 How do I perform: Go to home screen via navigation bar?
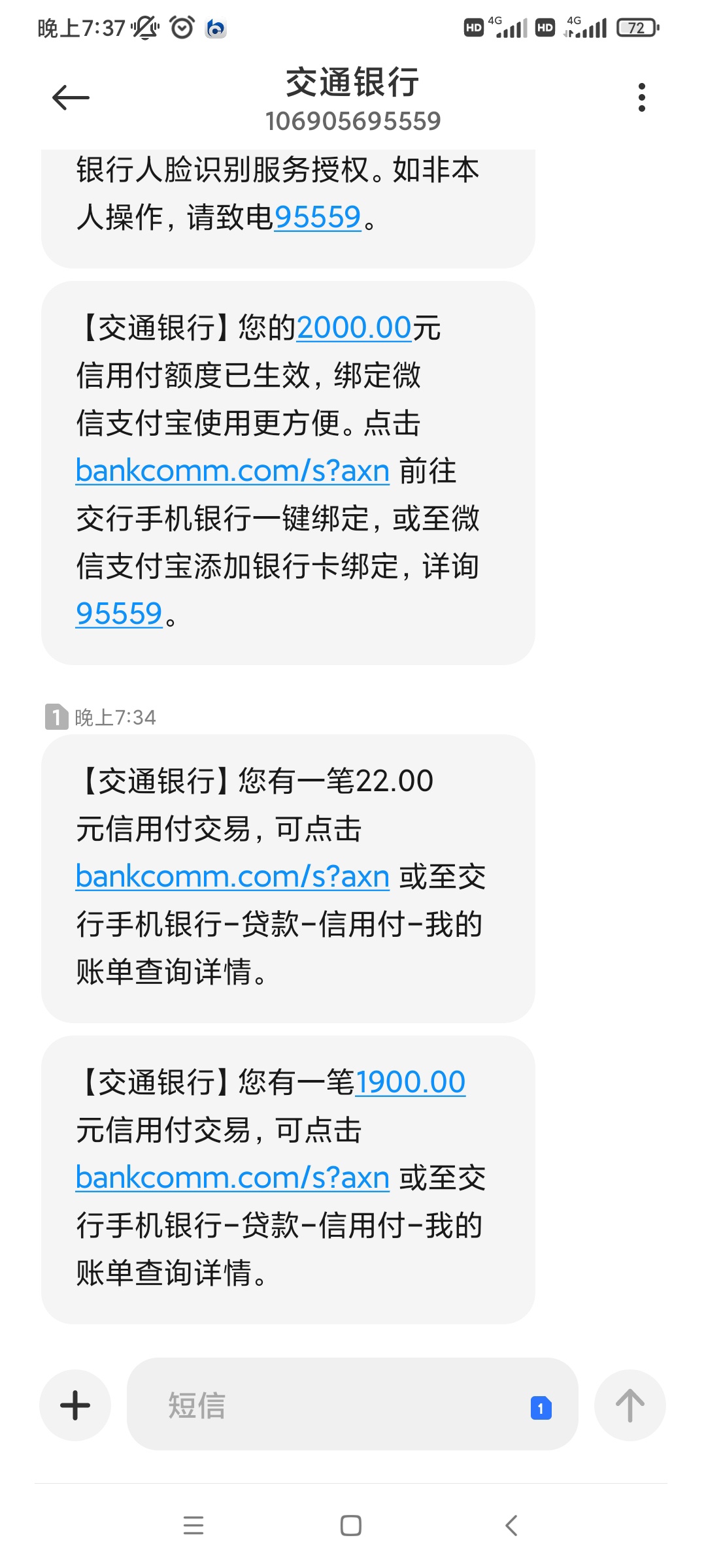[x=351, y=1526]
